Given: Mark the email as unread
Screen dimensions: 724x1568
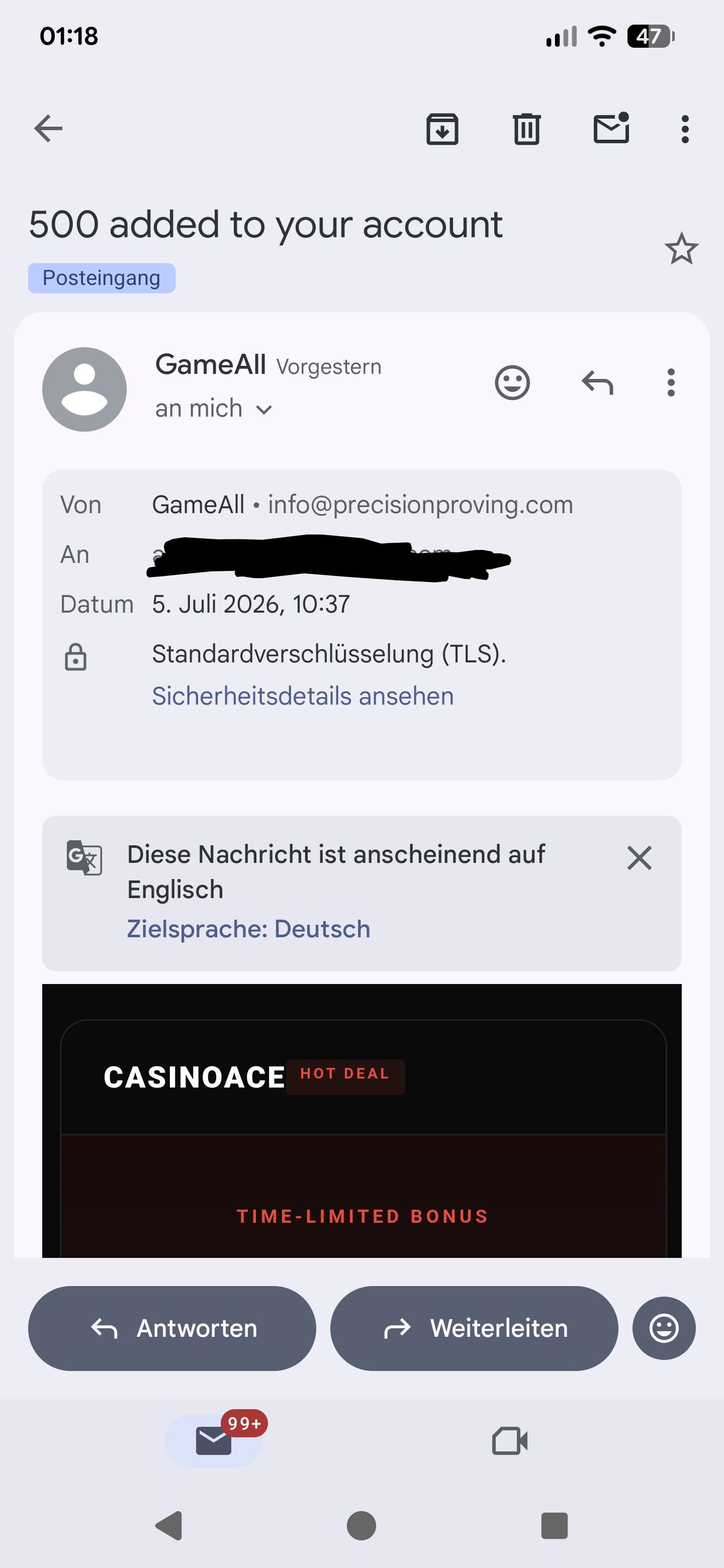Looking at the screenshot, I should 611,128.
